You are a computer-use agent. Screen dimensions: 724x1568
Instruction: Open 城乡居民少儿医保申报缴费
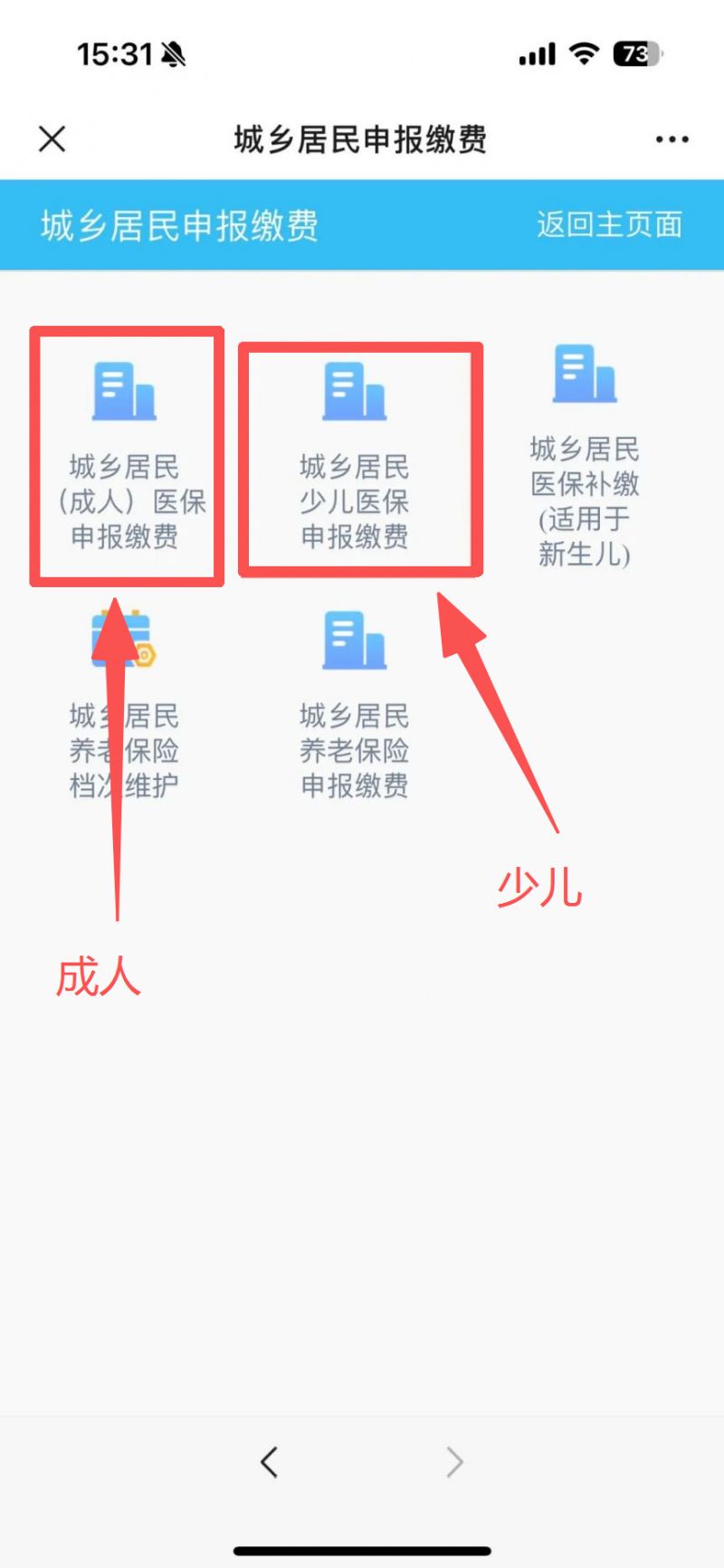pos(355,457)
